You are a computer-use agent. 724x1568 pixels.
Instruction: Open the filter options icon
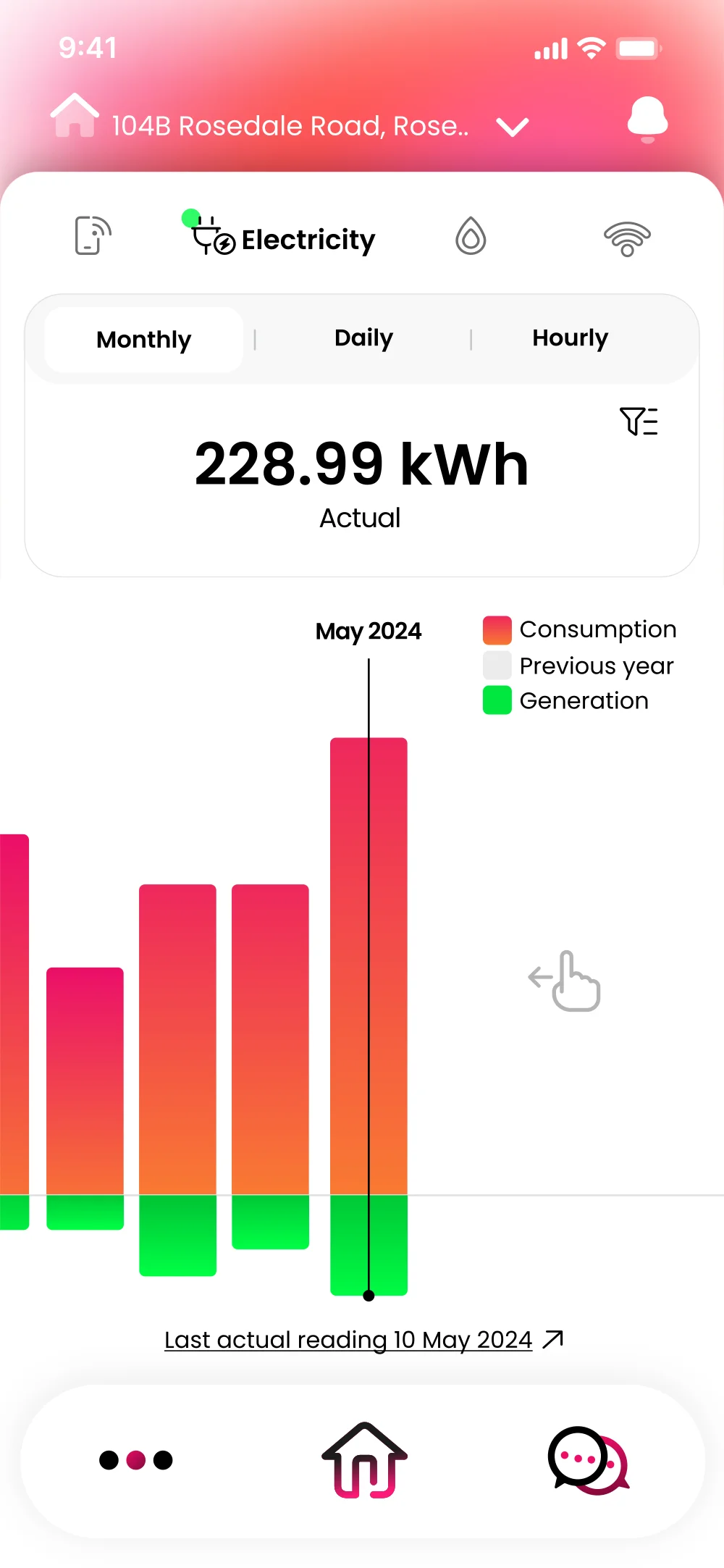click(638, 421)
